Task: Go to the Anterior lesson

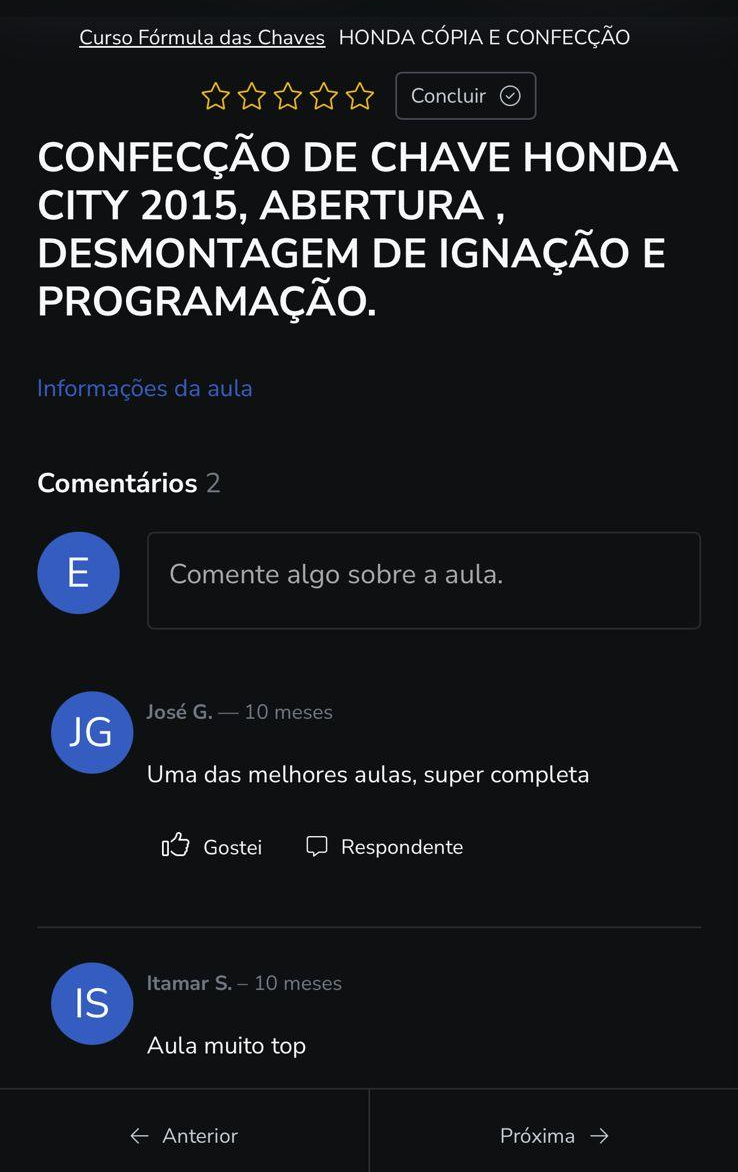Action: click(x=184, y=1136)
